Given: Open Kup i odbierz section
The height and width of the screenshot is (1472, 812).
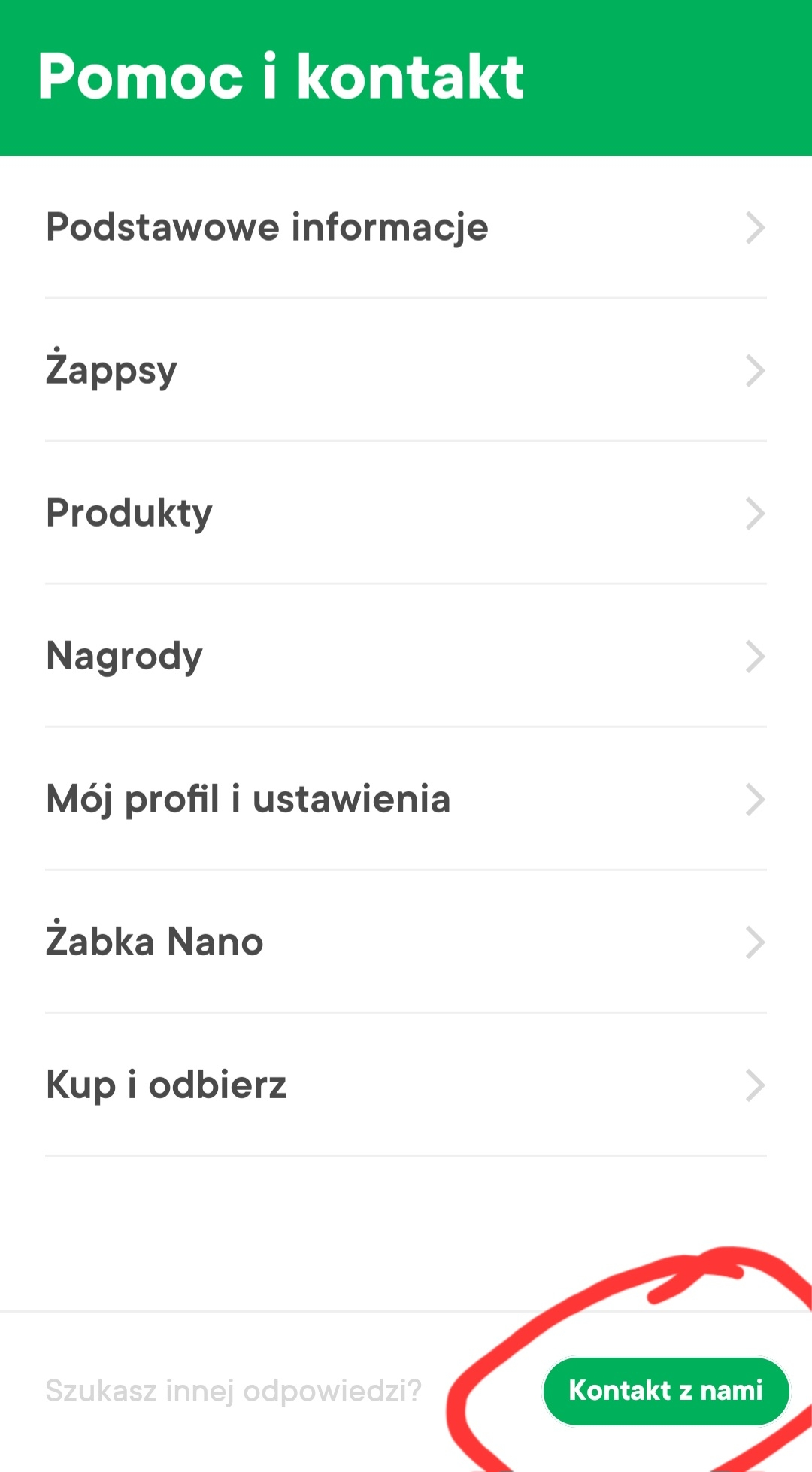Looking at the screenshot, I should coord(406,1085).
